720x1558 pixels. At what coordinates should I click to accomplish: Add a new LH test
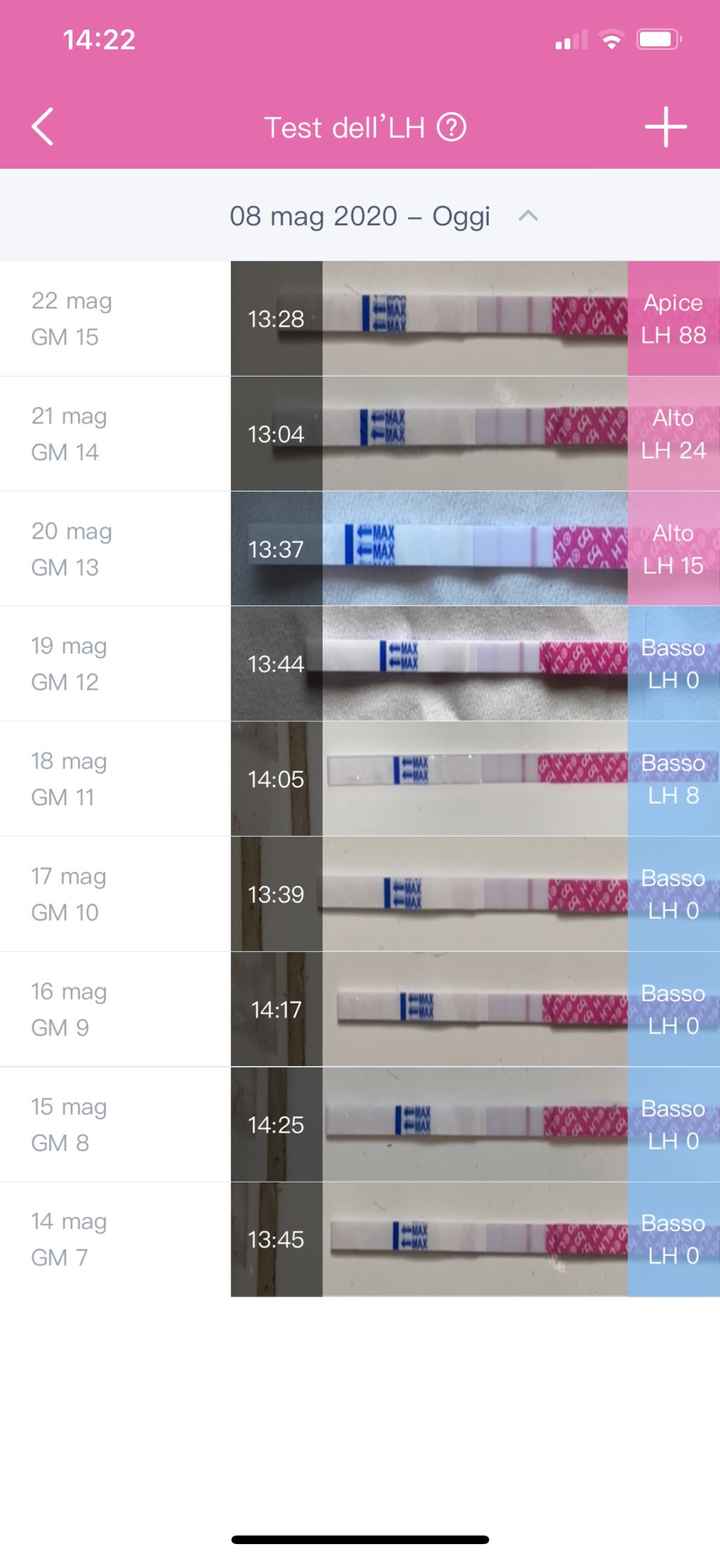point(665,128)
